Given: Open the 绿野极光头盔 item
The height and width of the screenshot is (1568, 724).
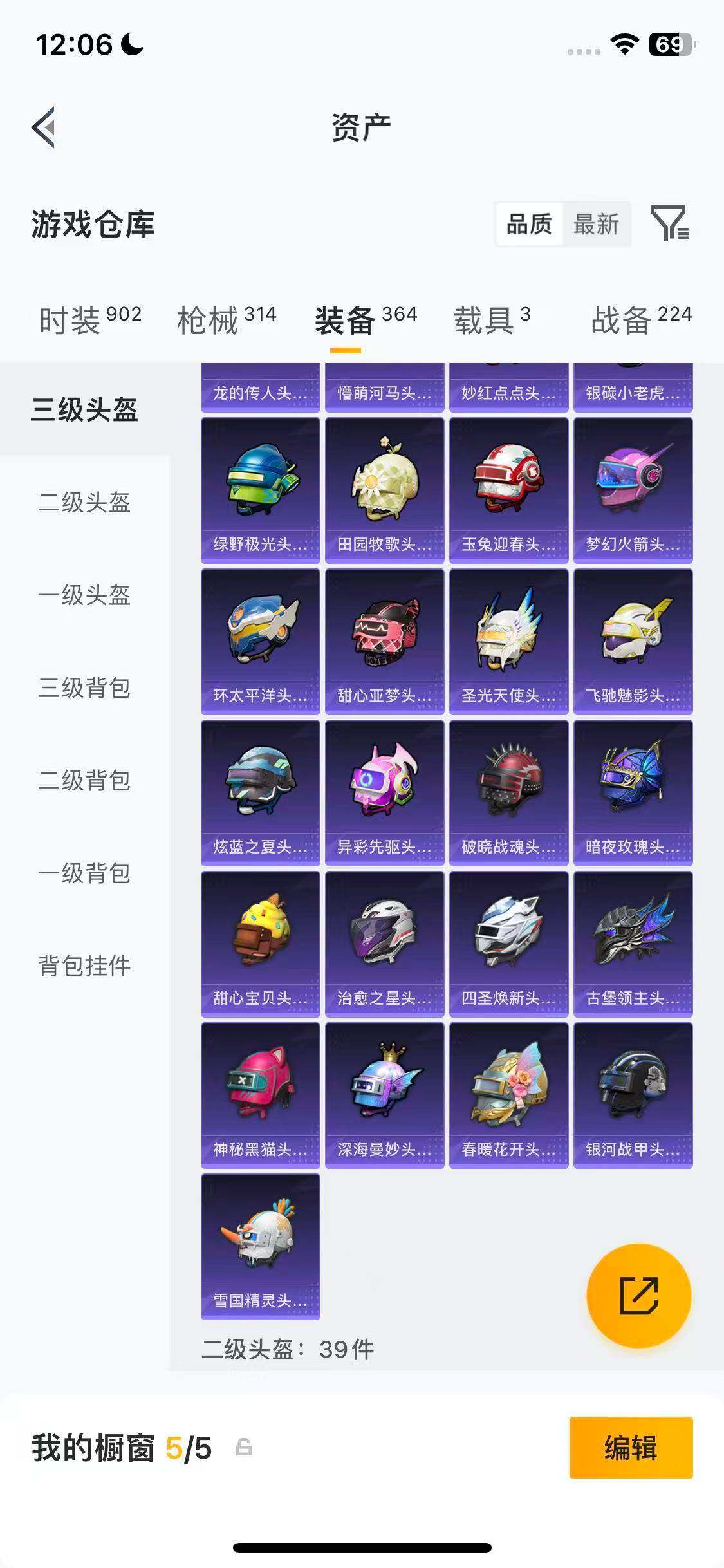Looking at the screenshot, I should (261, 490).
